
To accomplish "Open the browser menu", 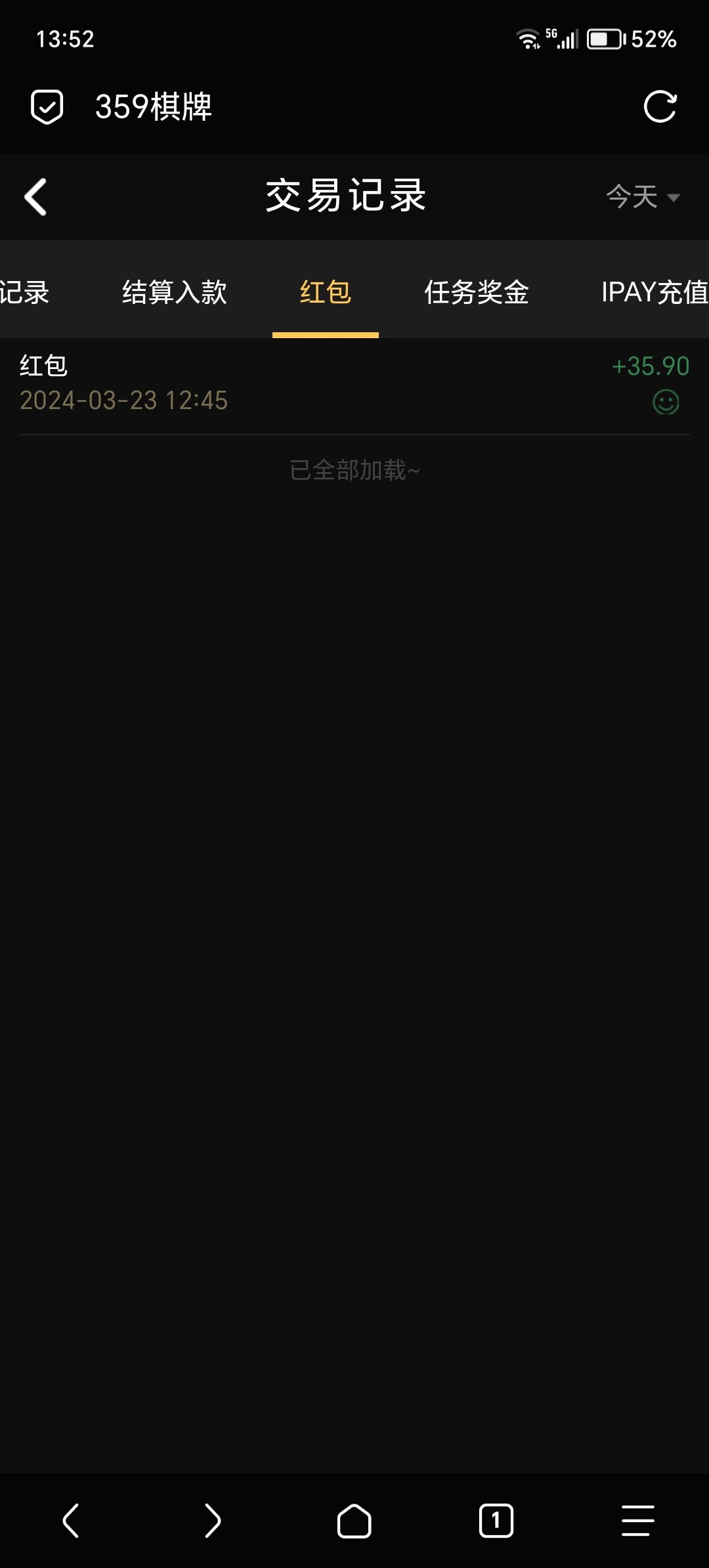I will click(x=638, y=1521).
